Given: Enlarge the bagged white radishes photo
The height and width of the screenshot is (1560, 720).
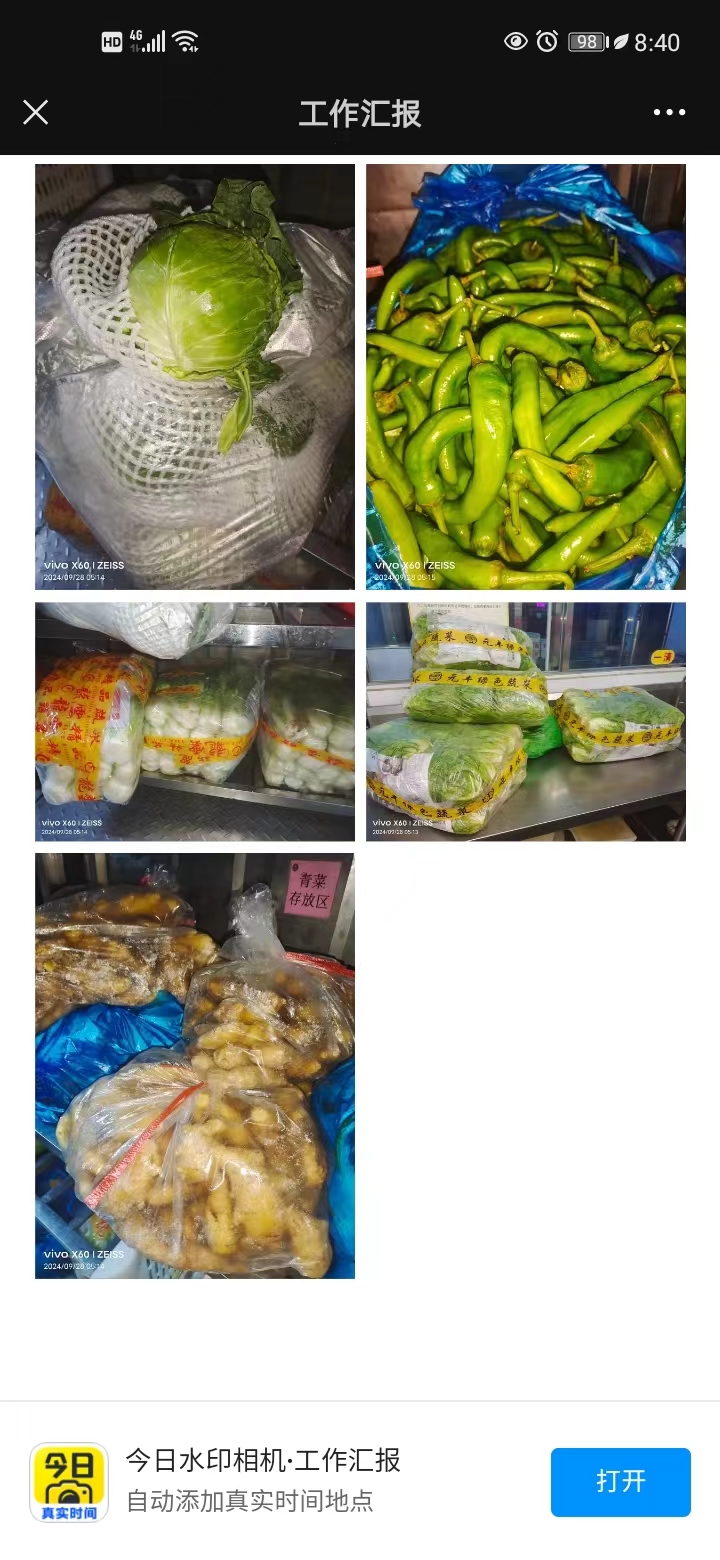Looking at the screenshot, I should click(x=195, y=721).
